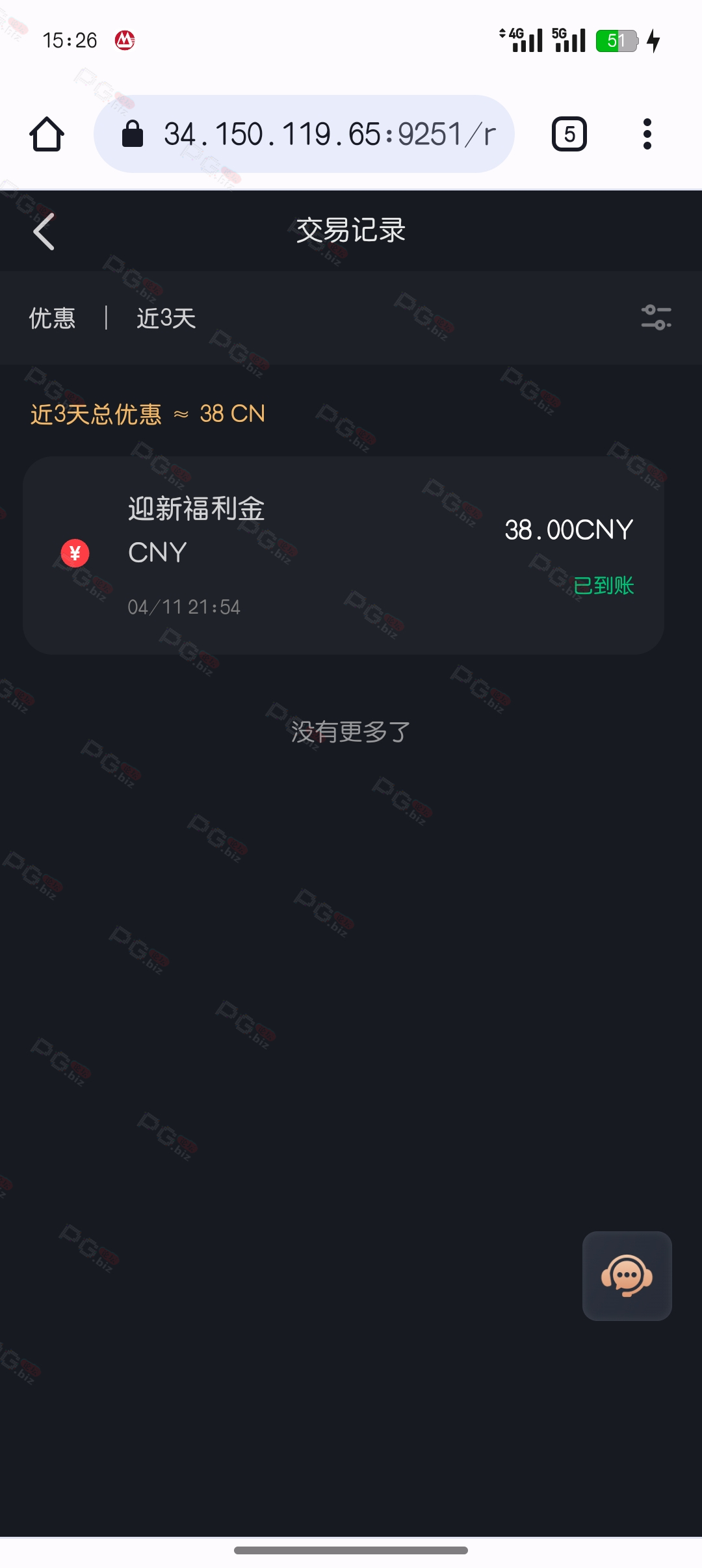Open the browser tab switcher
Screen dimensions: 702x1568
(569, 134)
